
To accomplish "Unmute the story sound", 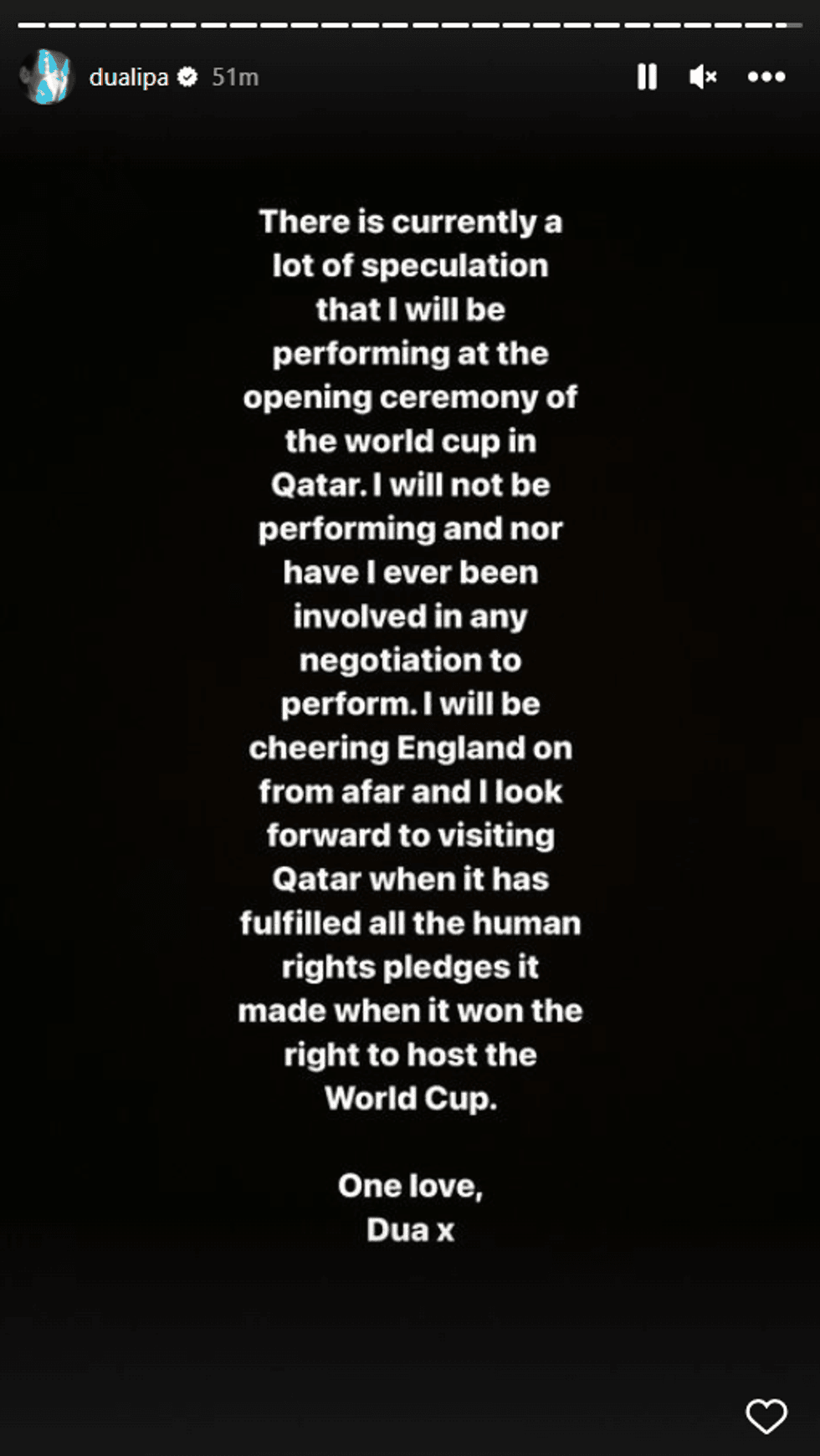I will 703,77.
